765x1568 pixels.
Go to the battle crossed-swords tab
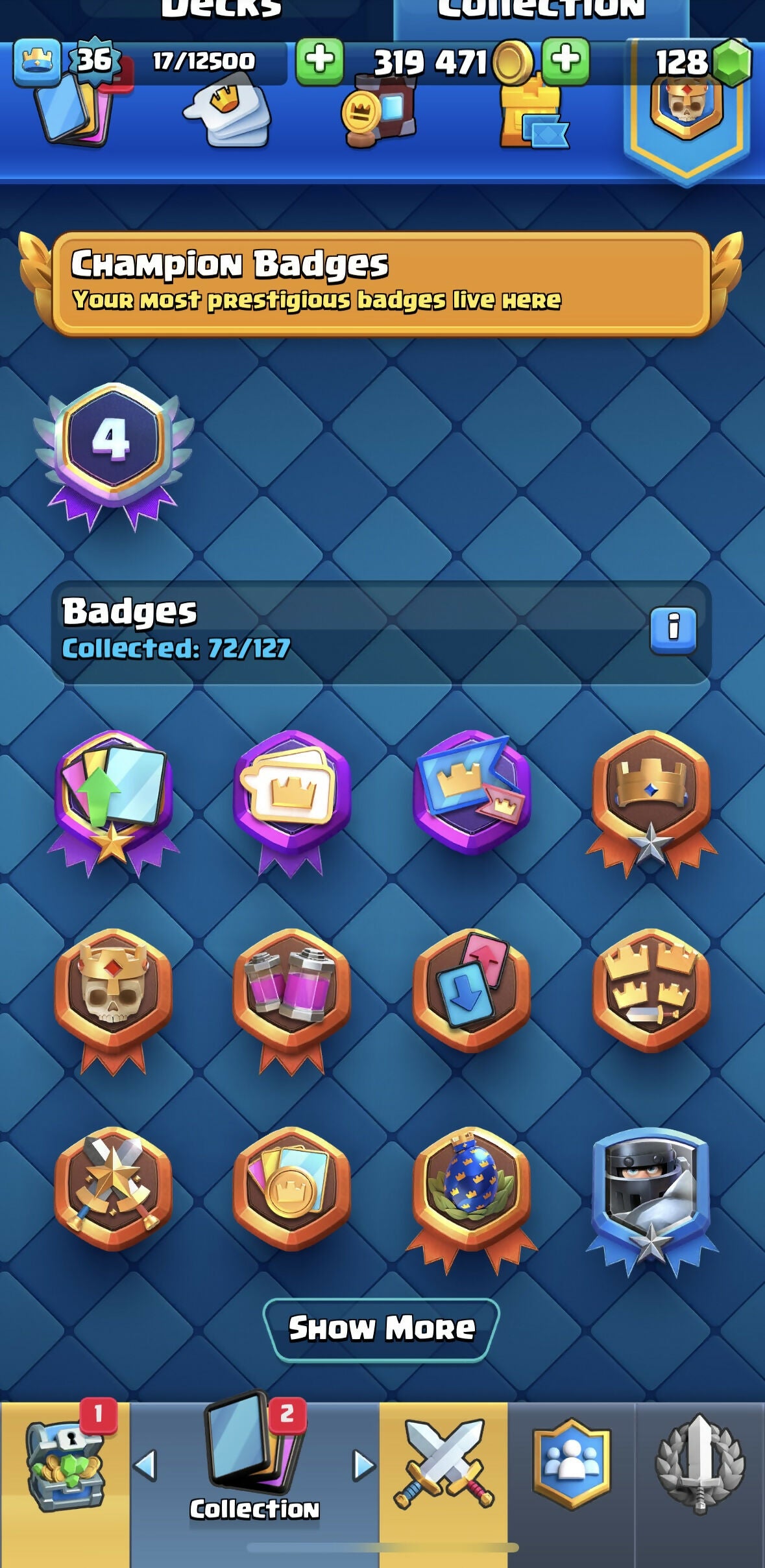444,1464
